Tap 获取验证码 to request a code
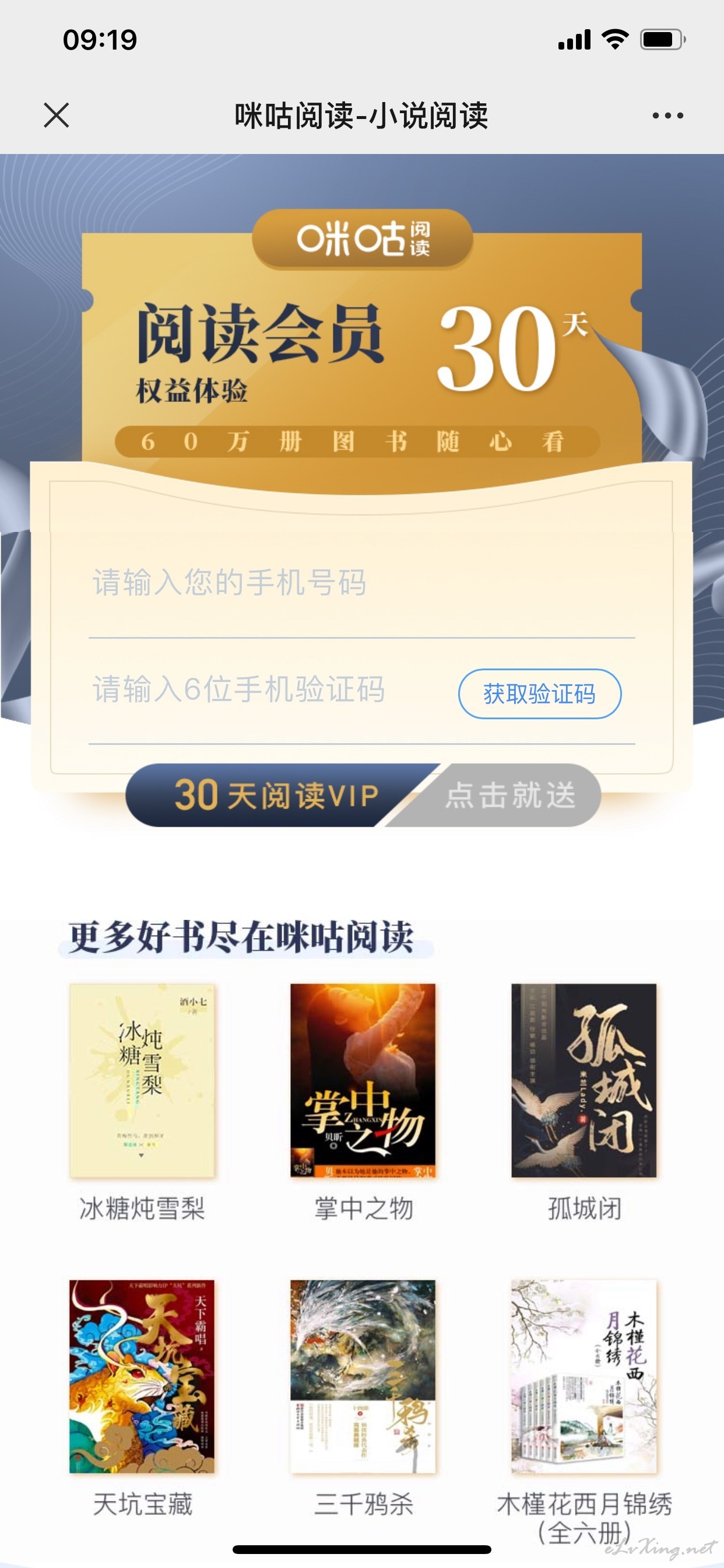The width and height of the screenshot is (724, 1568). pyautogui.click(x=540, y=694)
